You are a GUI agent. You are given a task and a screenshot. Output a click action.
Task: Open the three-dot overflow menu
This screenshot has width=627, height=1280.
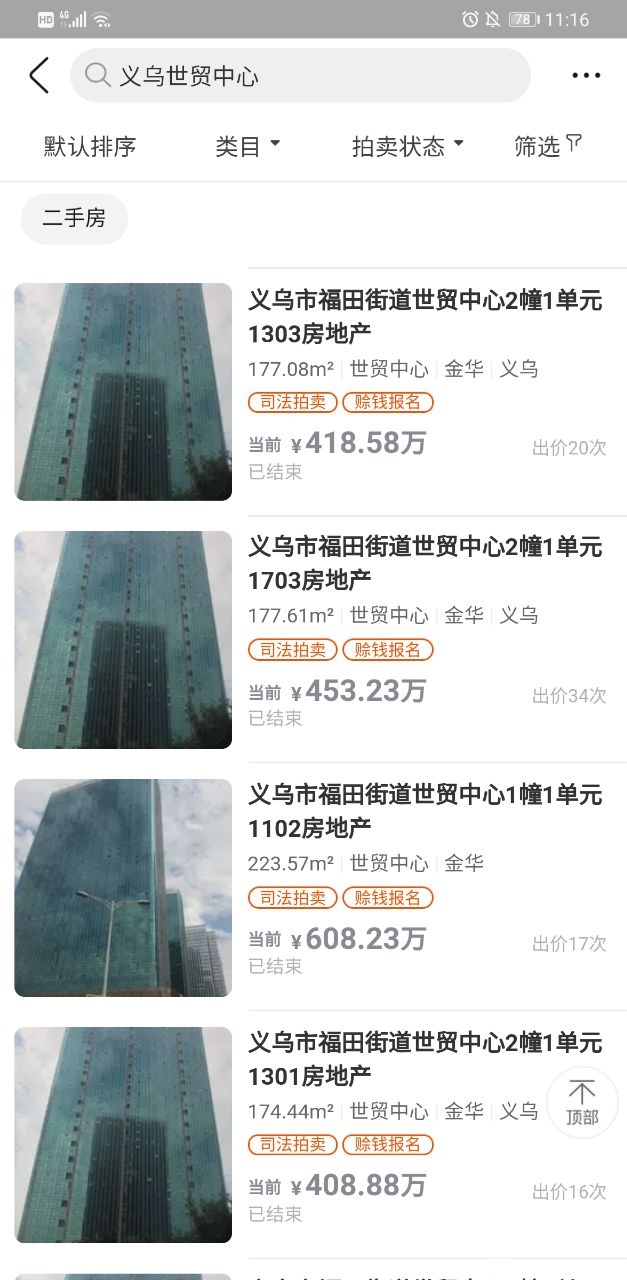[x=586, y=76]
